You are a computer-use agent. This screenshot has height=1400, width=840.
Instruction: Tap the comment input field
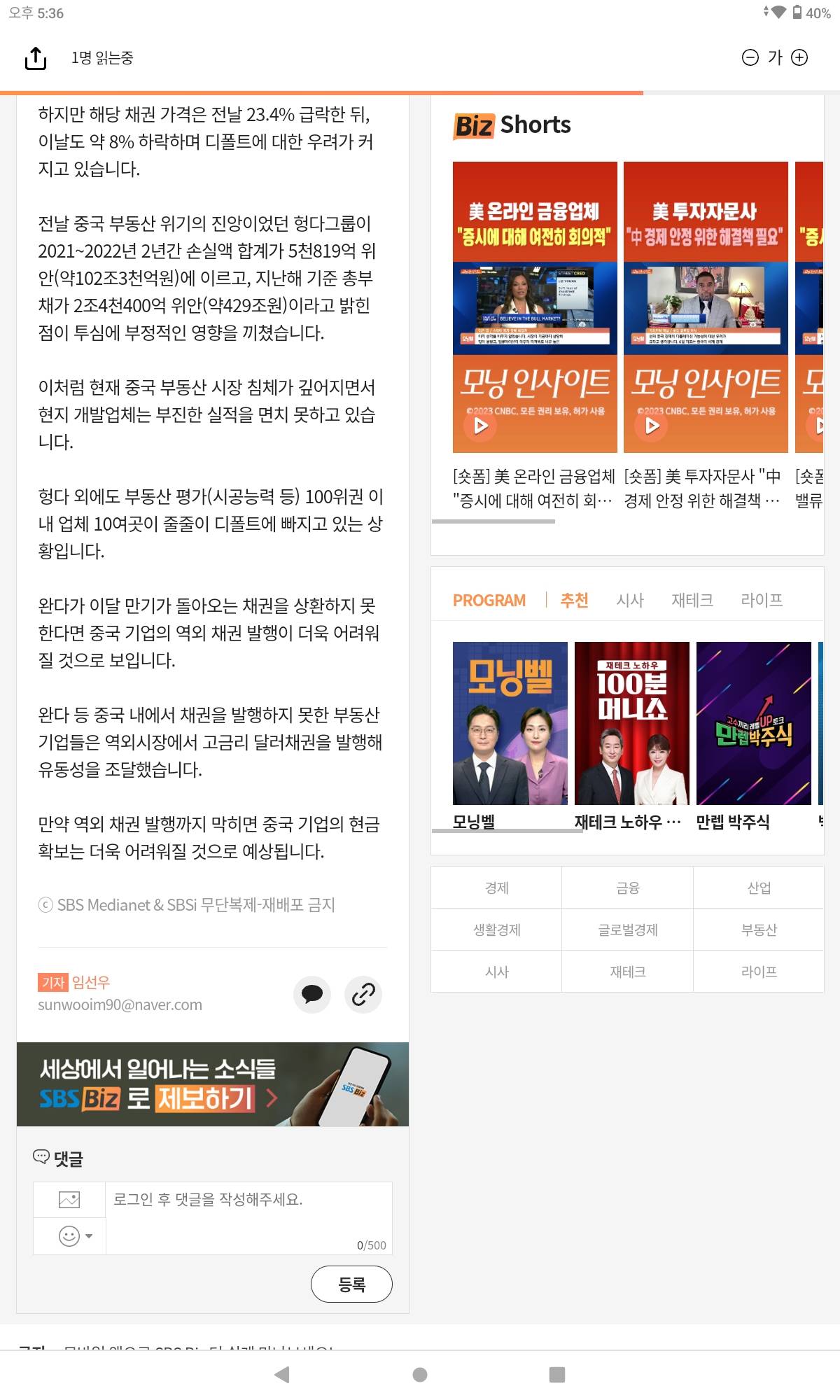248,1217
